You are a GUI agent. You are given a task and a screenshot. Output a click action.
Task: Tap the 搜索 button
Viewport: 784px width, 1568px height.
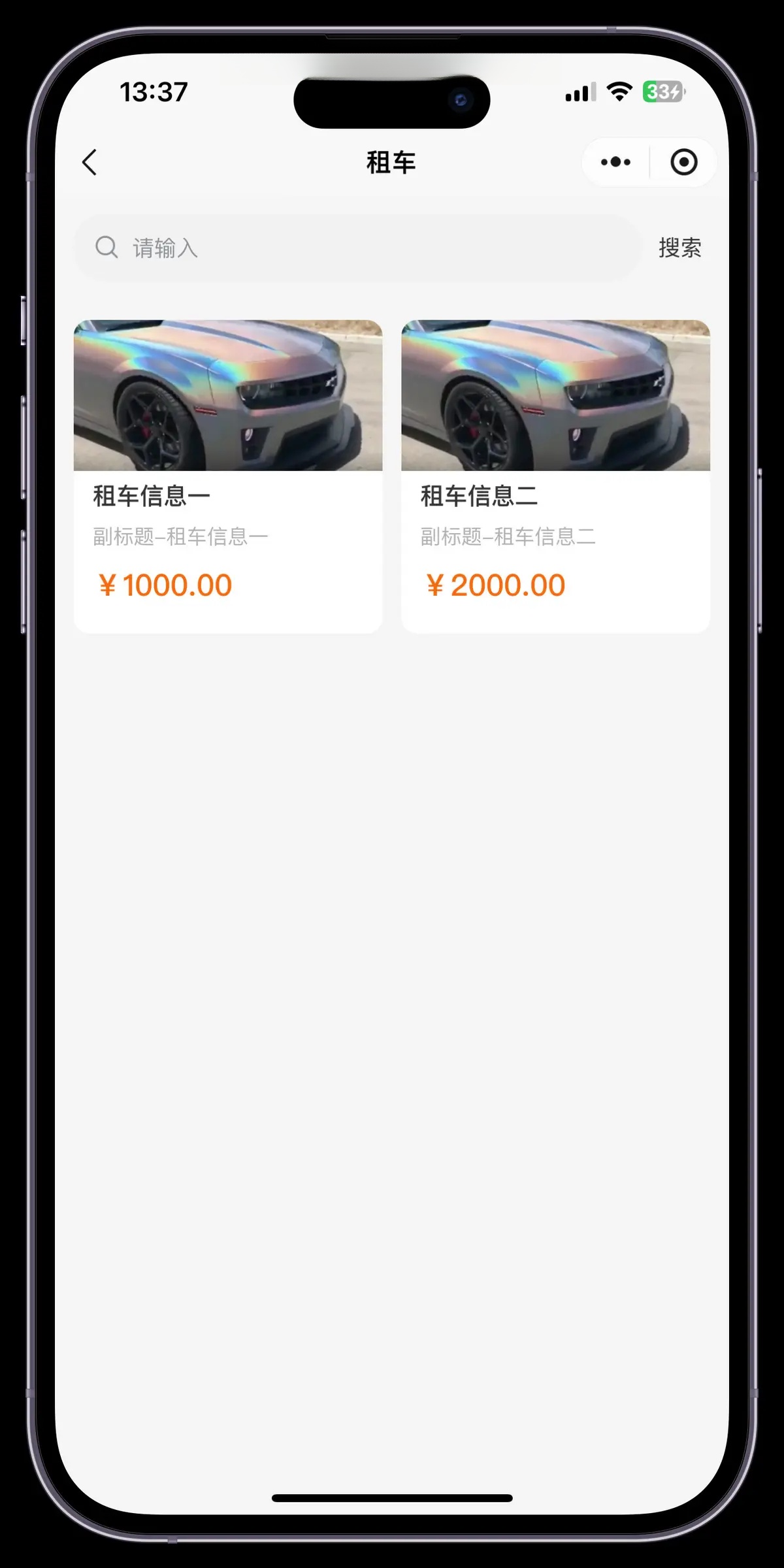[679, 248]
